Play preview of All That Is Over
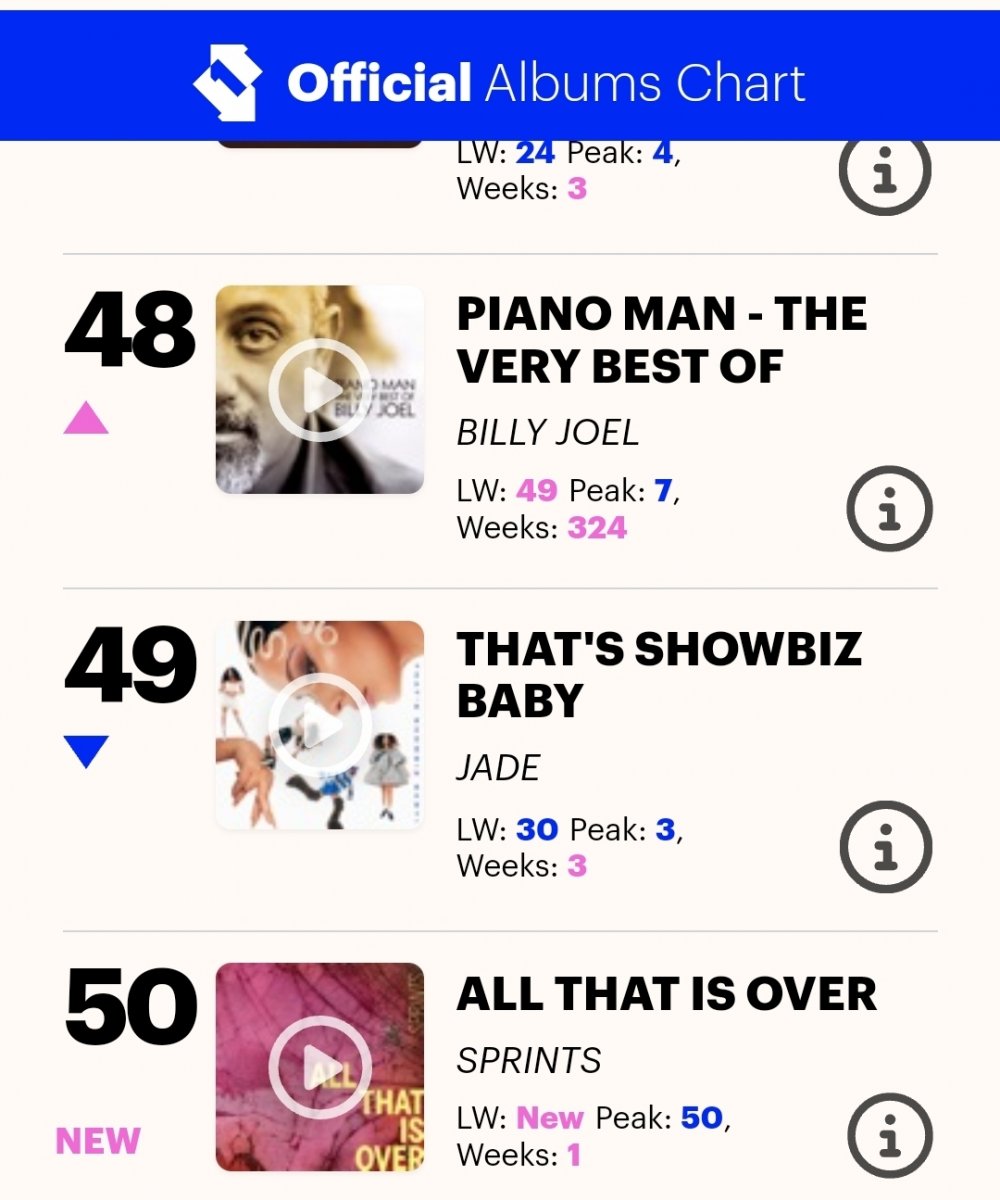The height and width of the screenshot is (1200, 1000). coord(319,1067)
